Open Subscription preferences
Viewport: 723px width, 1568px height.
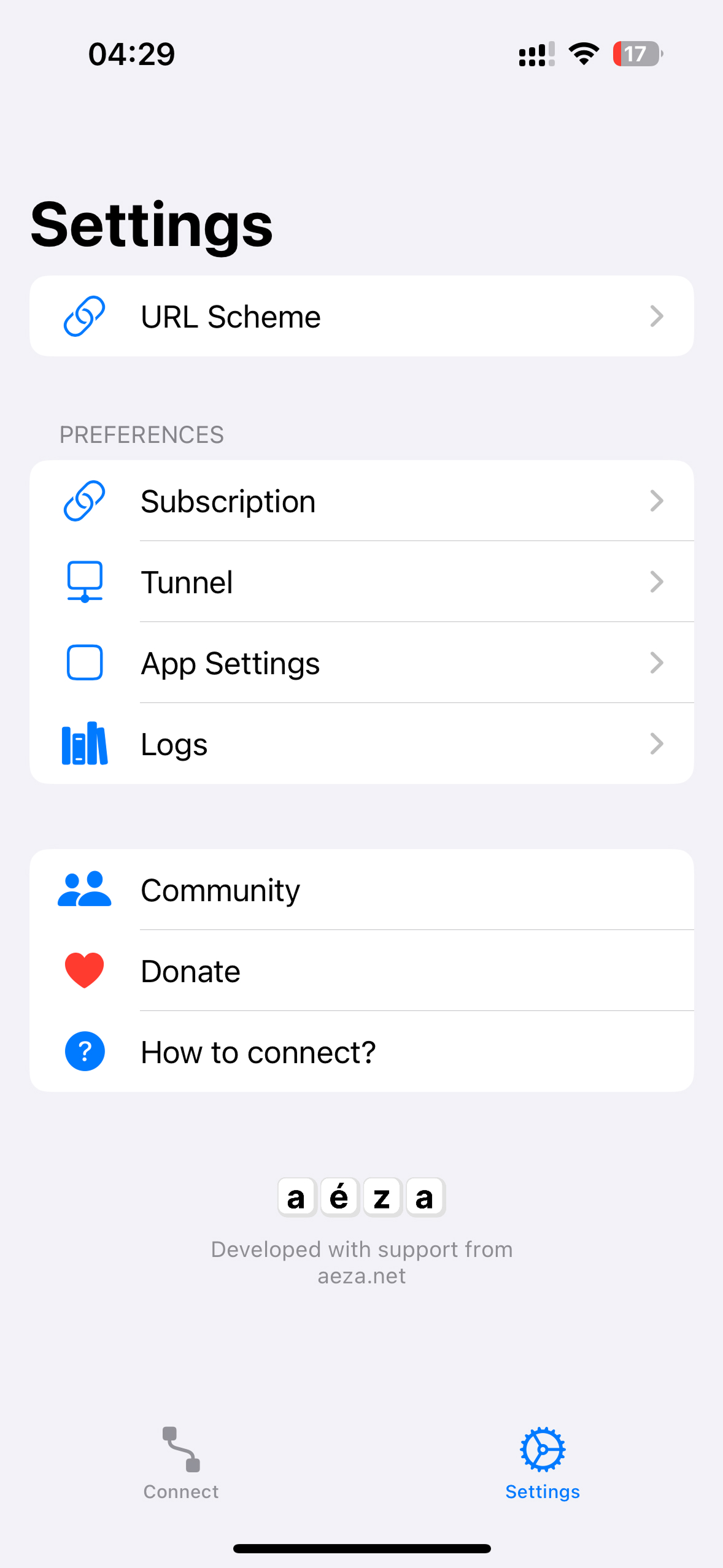coord(361,501)
